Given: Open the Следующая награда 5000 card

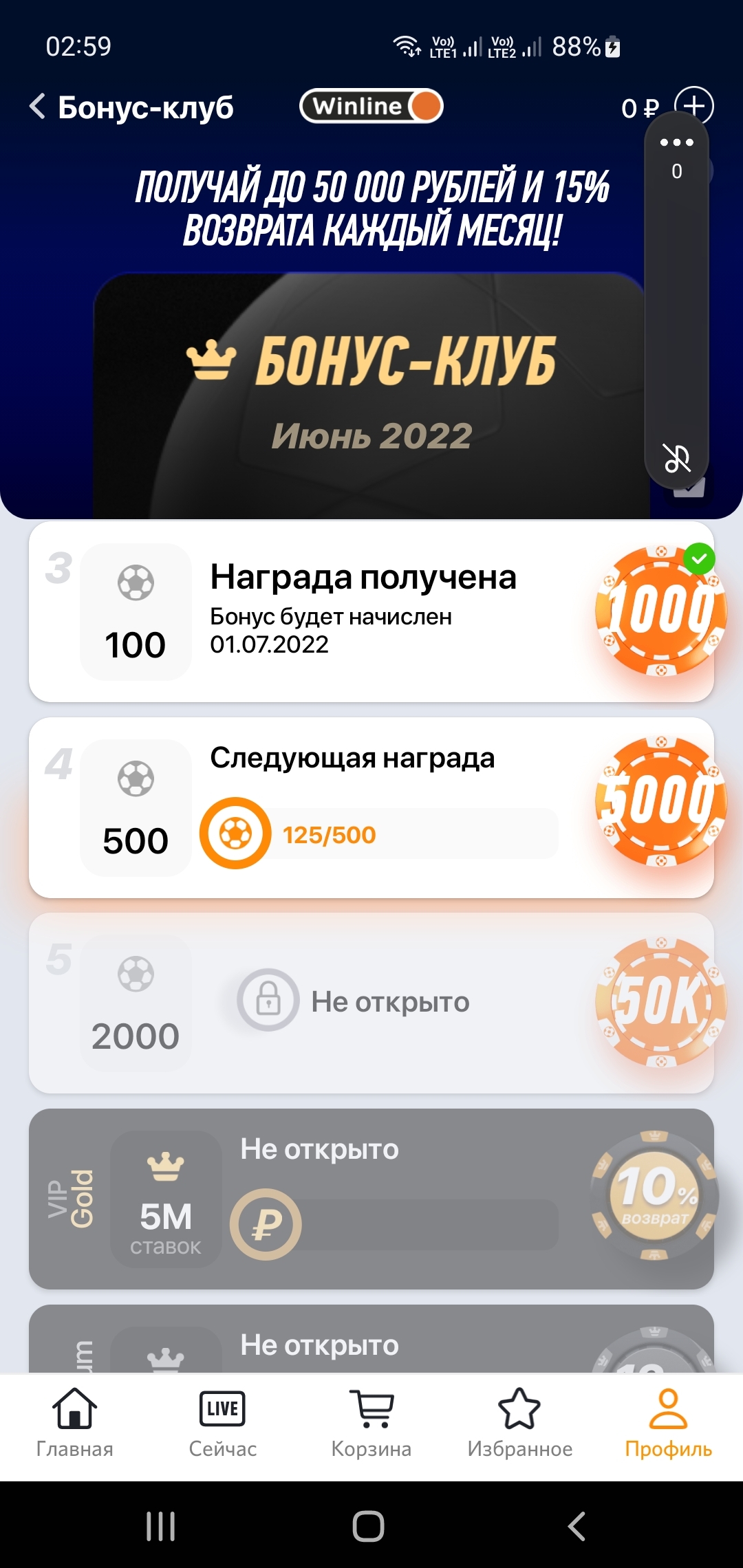Looking at the screenshot, I should pyautogui.click(x=371, y=807).
